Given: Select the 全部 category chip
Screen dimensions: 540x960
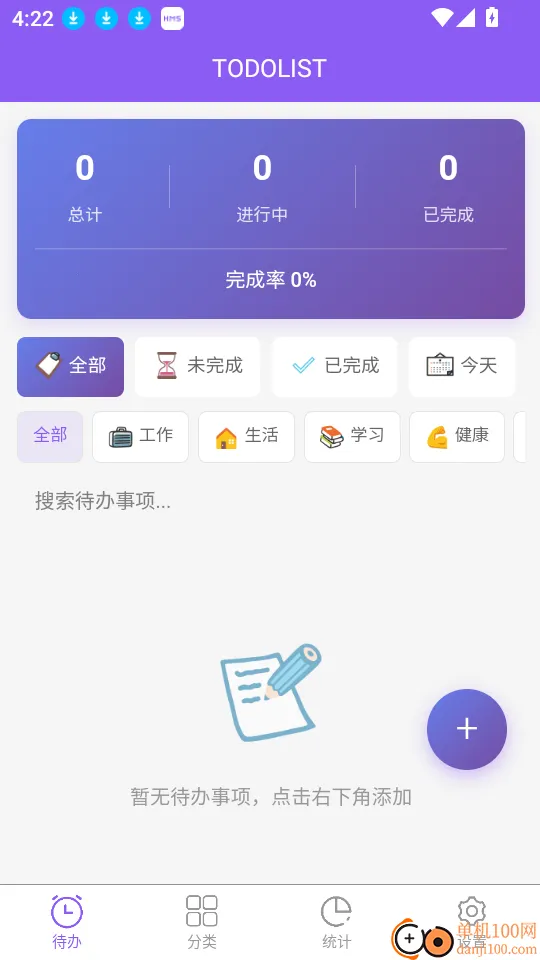Looking at the screenshot, I should pyautogui.click(x=50, y=437).
